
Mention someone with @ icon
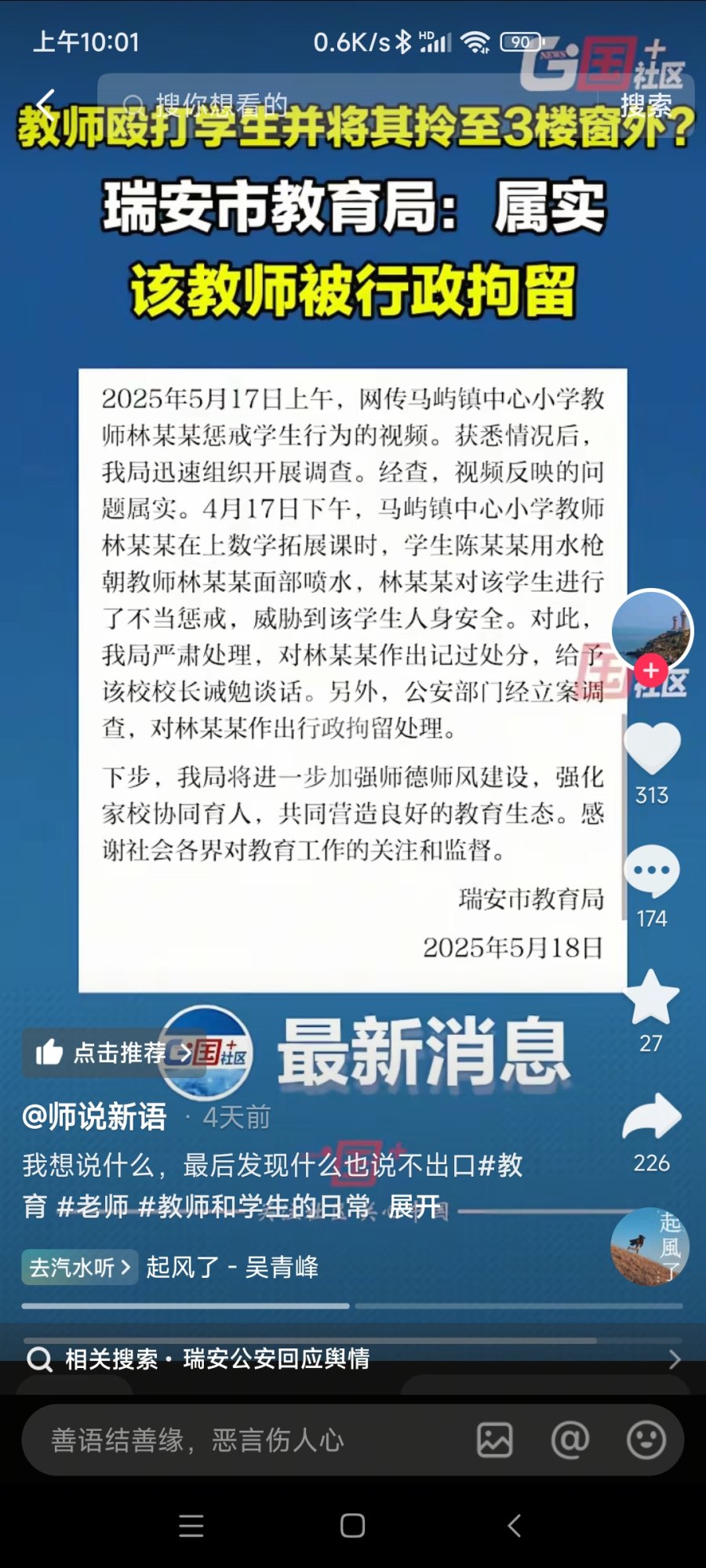(x=570, y=1440)
